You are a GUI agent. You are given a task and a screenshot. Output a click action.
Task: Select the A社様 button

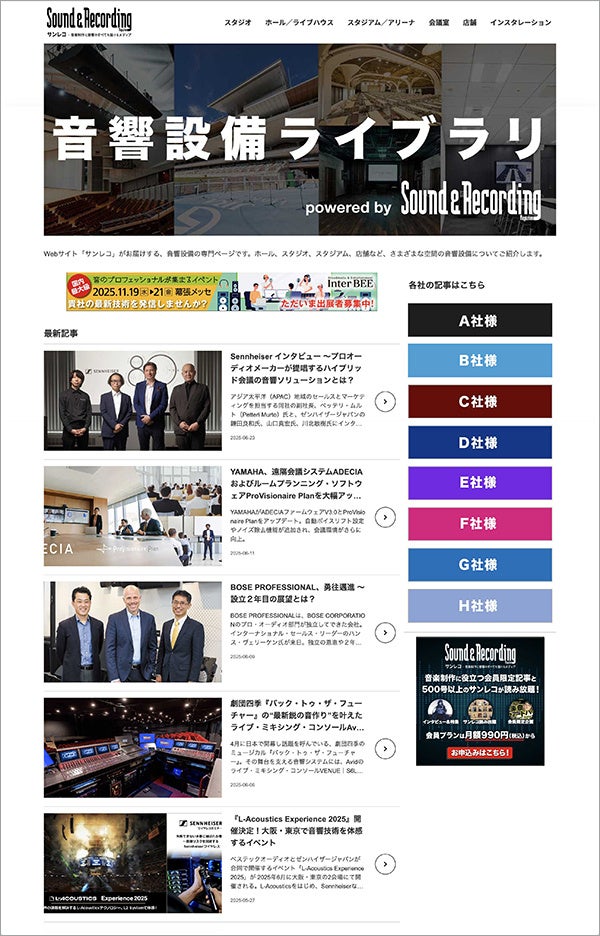tap(479, 320)
